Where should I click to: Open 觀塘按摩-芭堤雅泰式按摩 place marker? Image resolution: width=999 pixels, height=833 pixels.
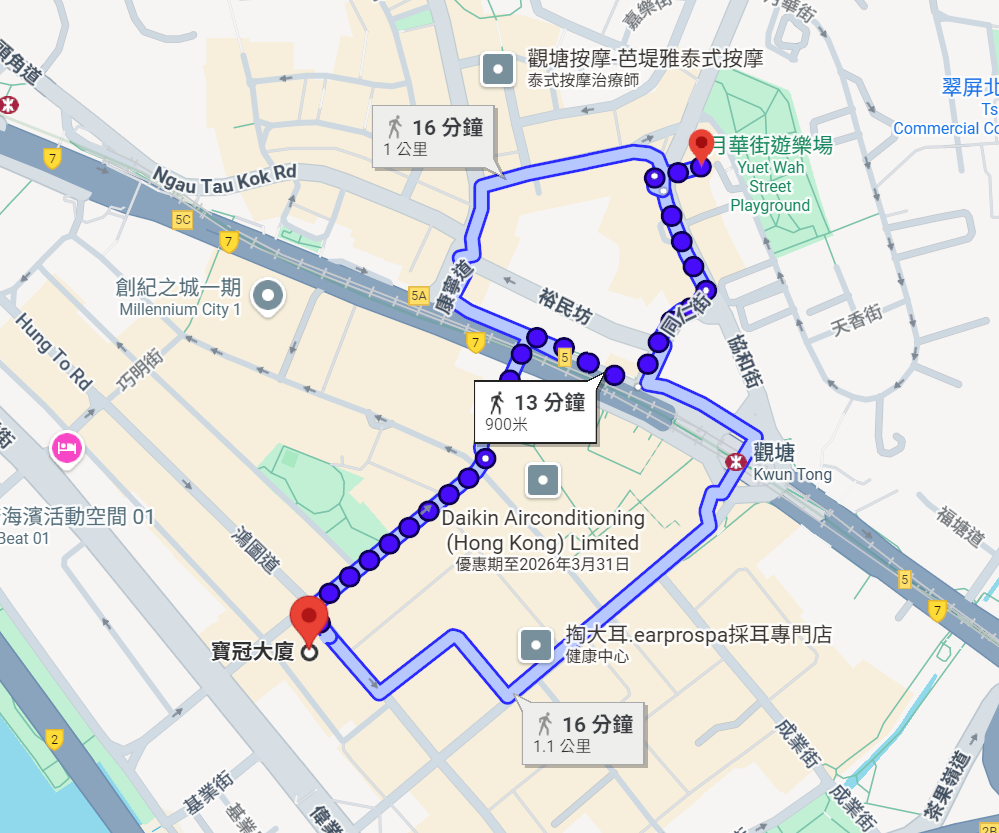497,69
